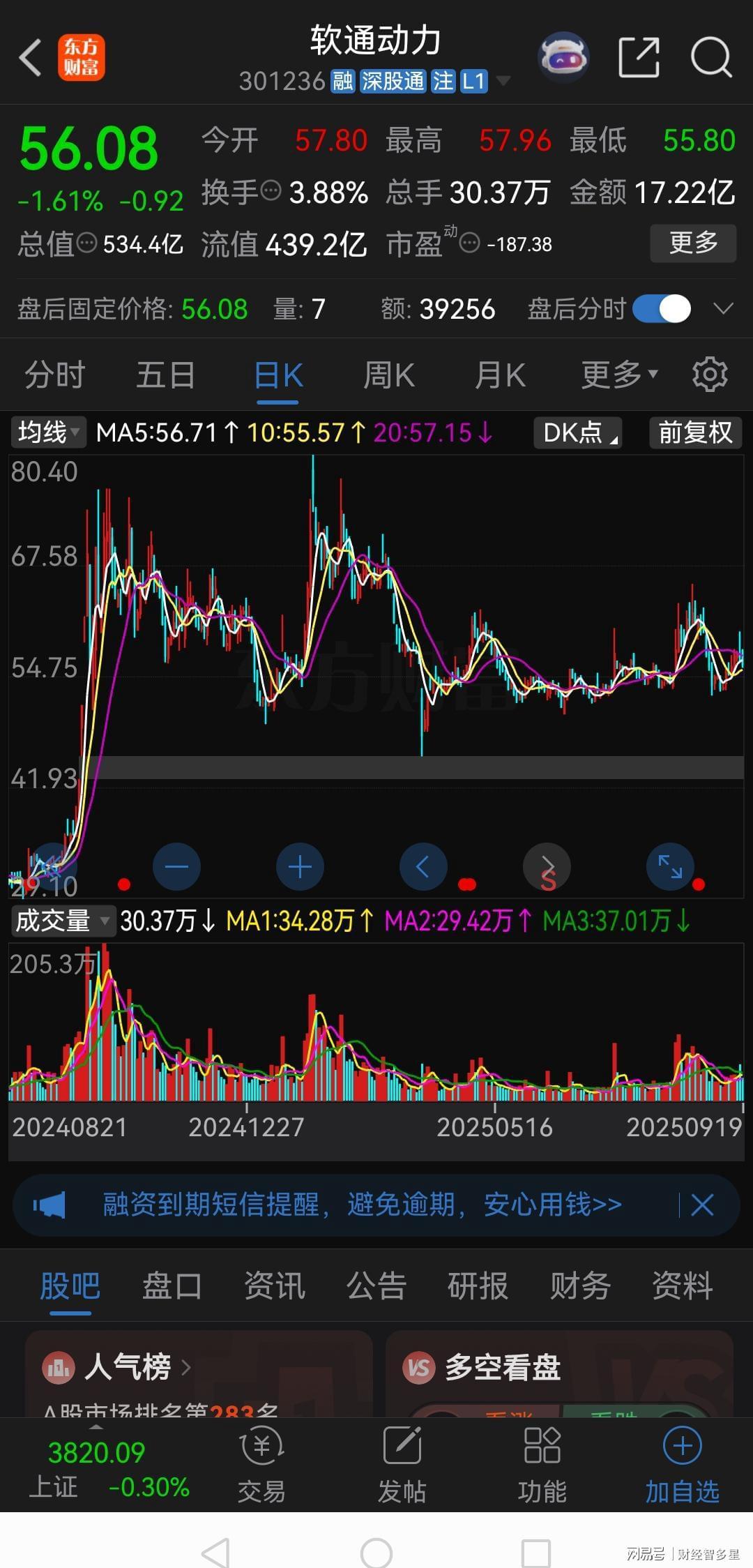Open chart settings gear icon

pos(710,375)
